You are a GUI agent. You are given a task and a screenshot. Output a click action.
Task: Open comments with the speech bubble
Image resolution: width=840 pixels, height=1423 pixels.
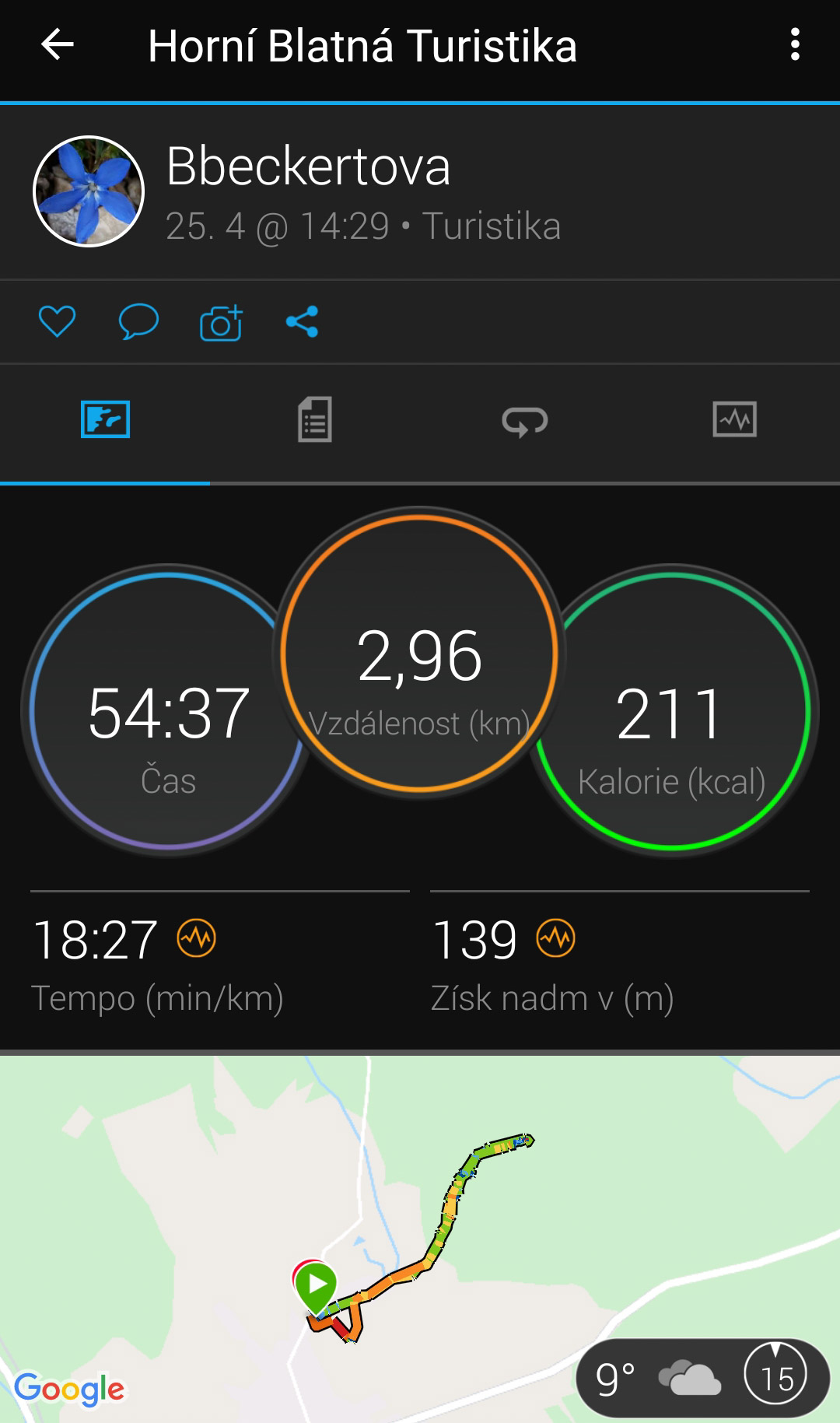point(138,321)
